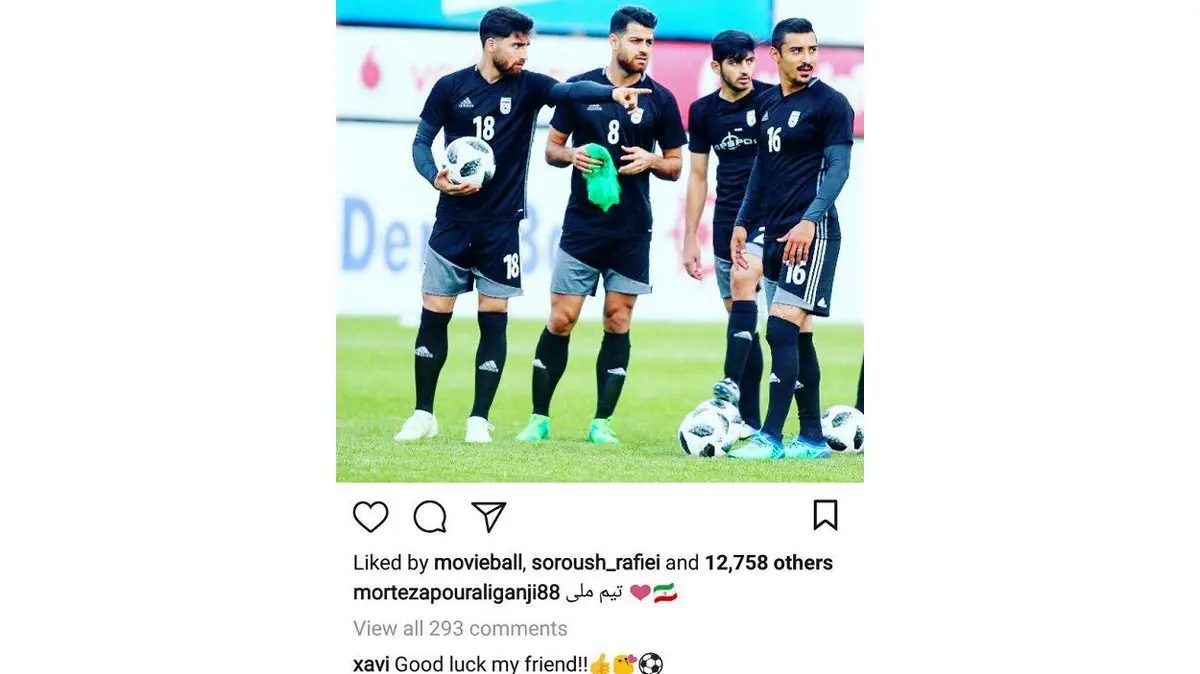Image resolution: width=1200 pixels, height=674 pixels.
Task: View the 12,758 others who liked
Action: click(768, 563)
